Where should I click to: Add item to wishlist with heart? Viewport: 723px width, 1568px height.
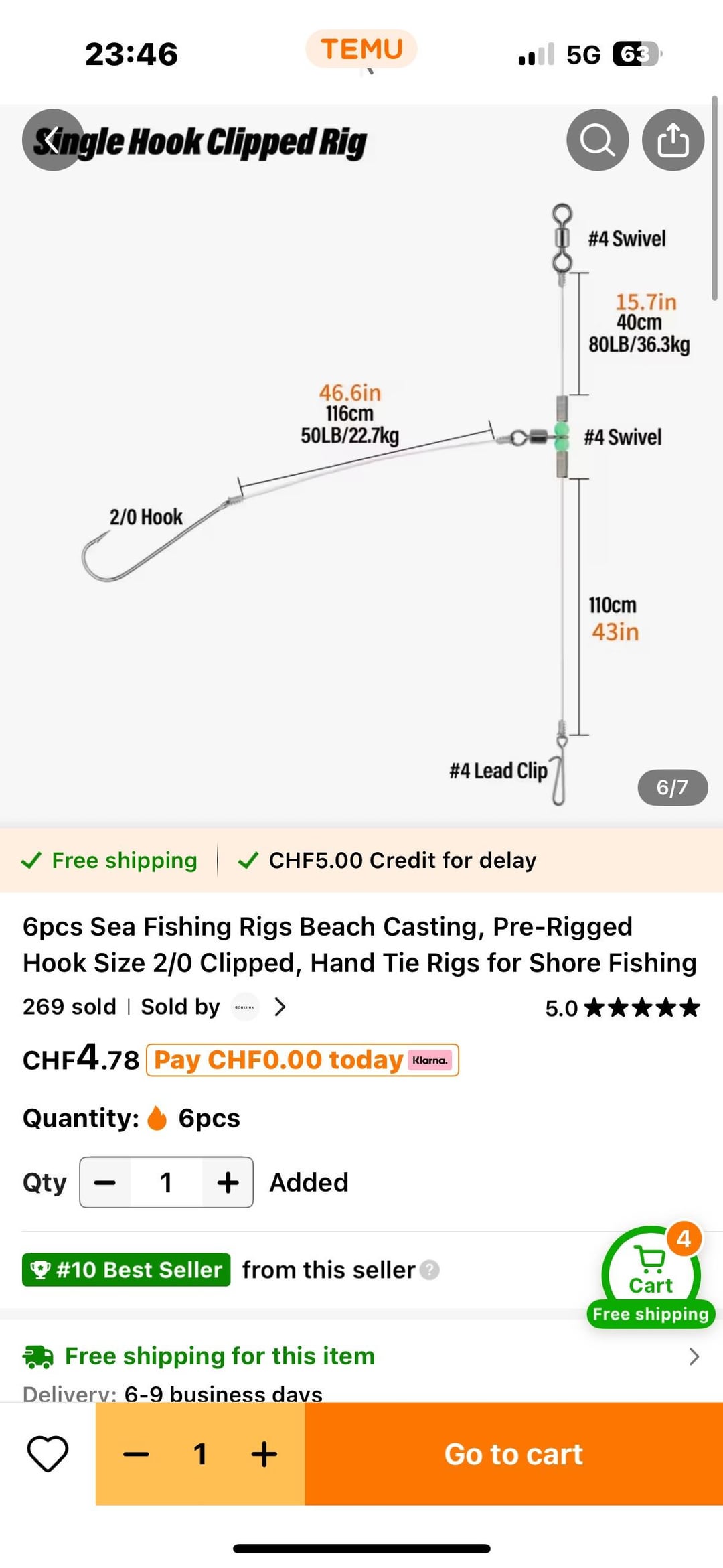pyautogui.click(x=48, y=1453)
